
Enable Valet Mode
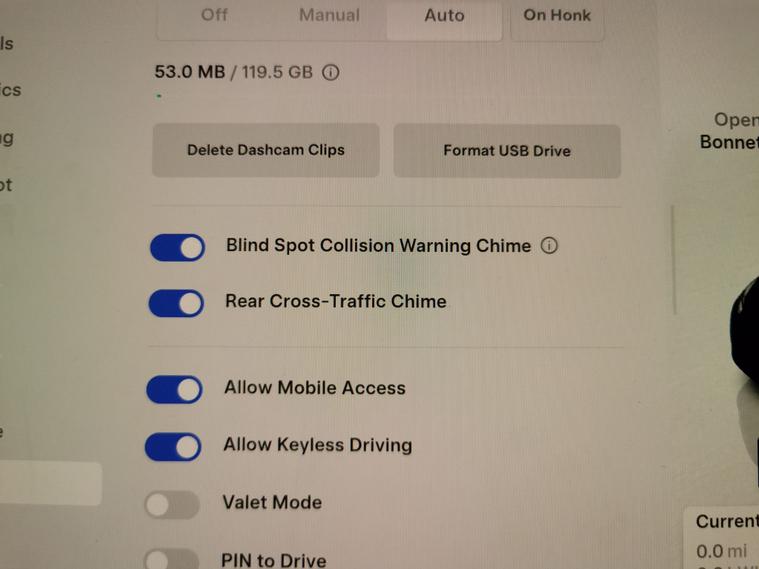coord(172,504)
